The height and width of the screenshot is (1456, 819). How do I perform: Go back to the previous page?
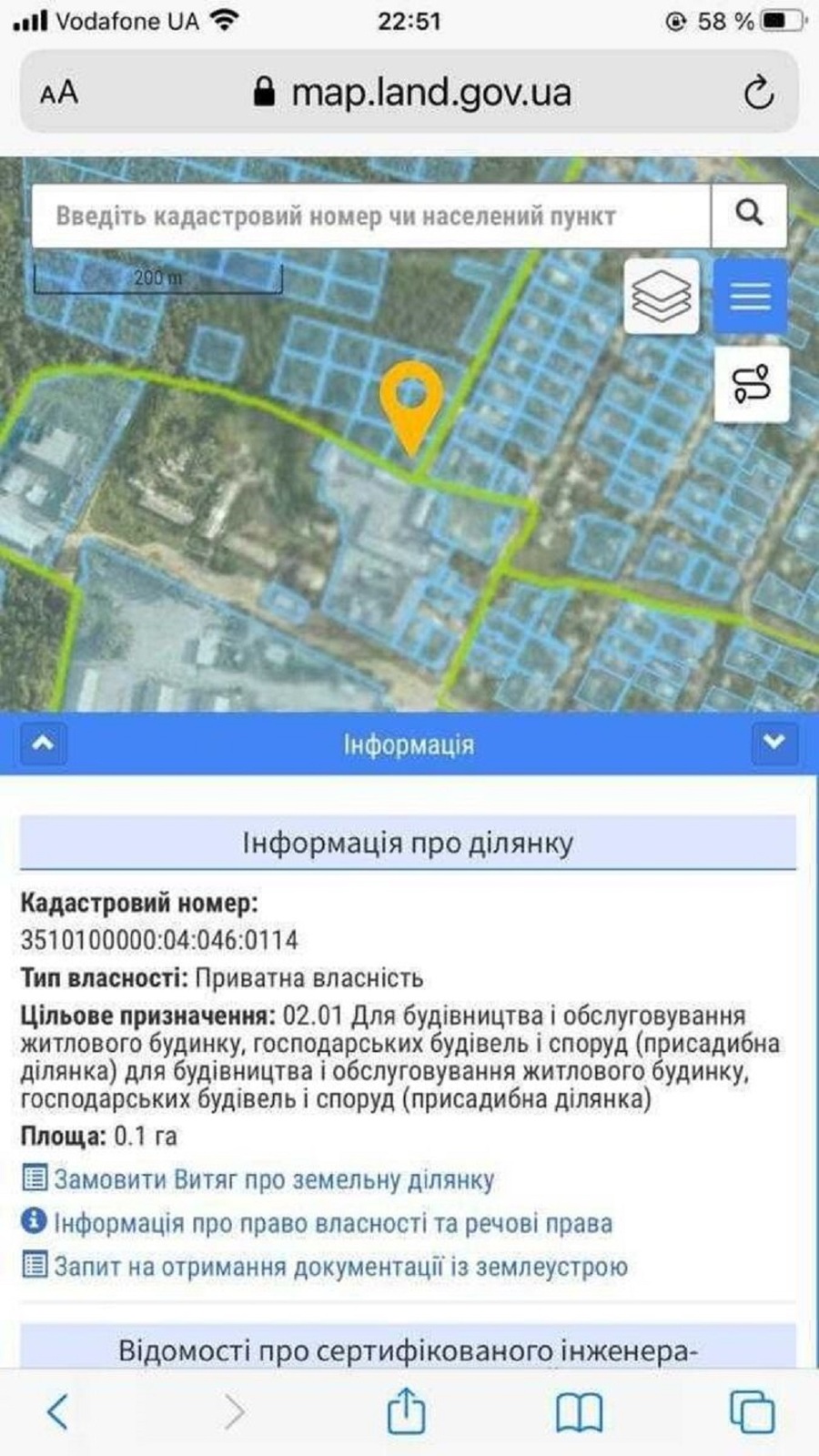[57, 1412]
